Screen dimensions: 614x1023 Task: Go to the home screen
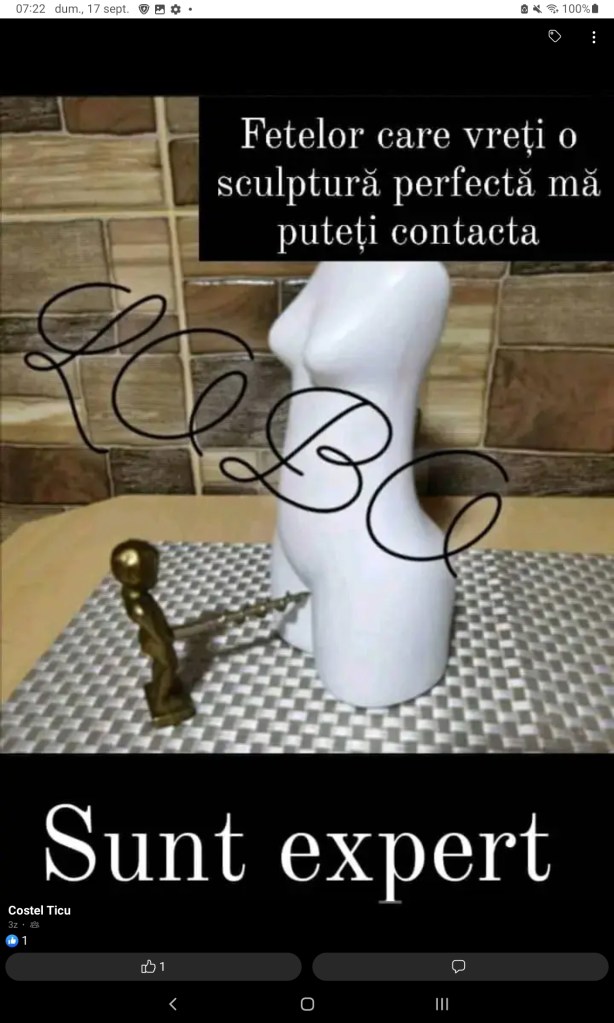tap(307, 1004)
